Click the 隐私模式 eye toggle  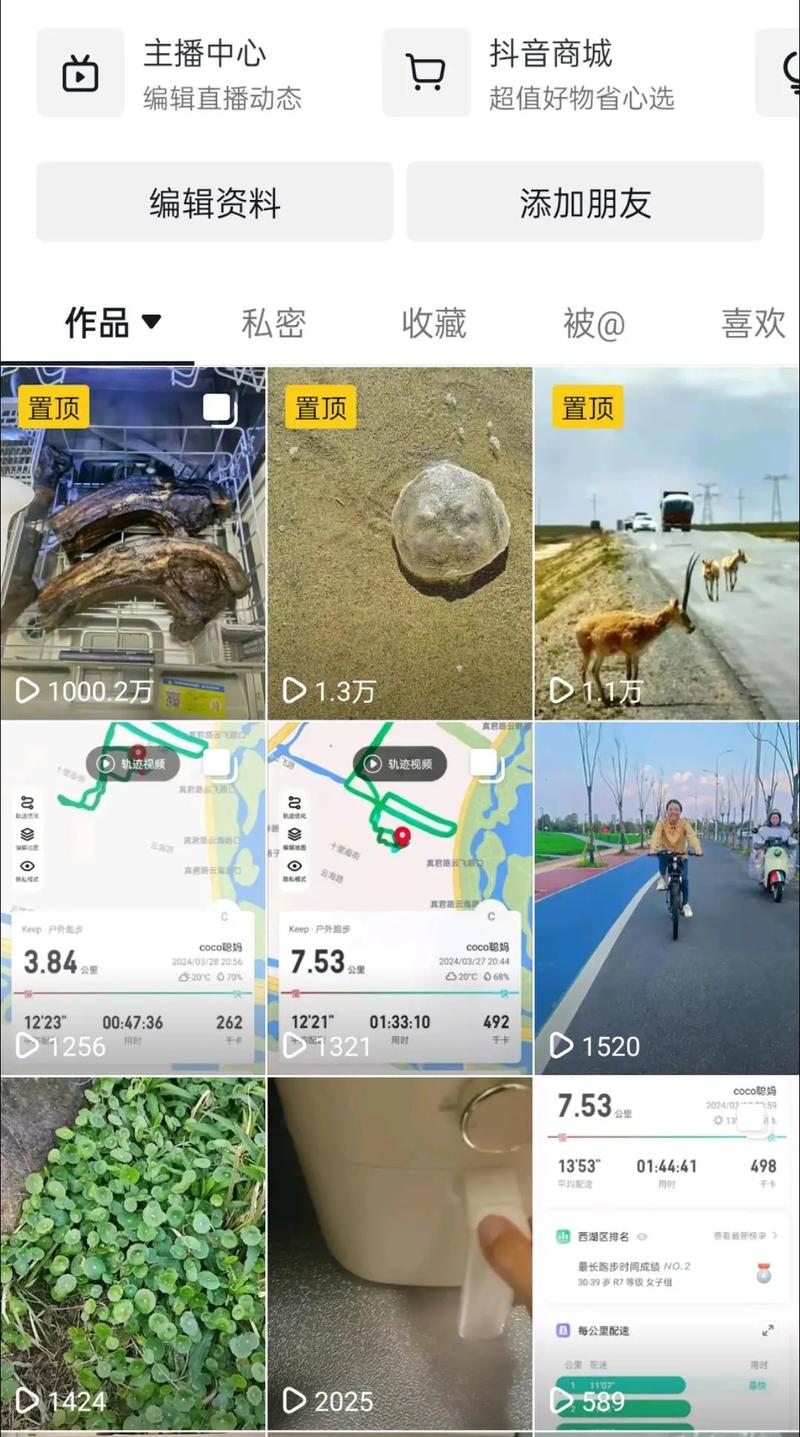25,866
